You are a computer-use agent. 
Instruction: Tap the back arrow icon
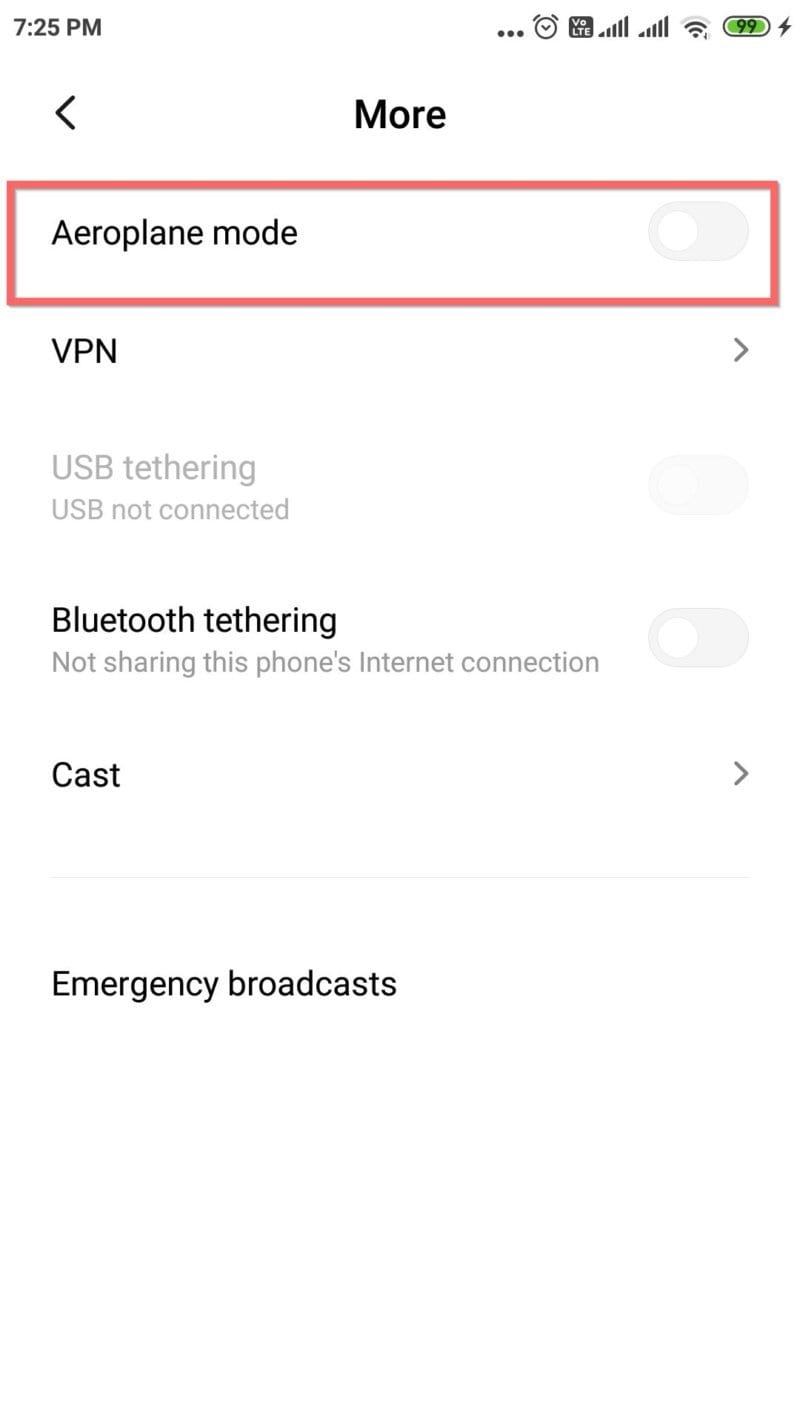point(64,113)
